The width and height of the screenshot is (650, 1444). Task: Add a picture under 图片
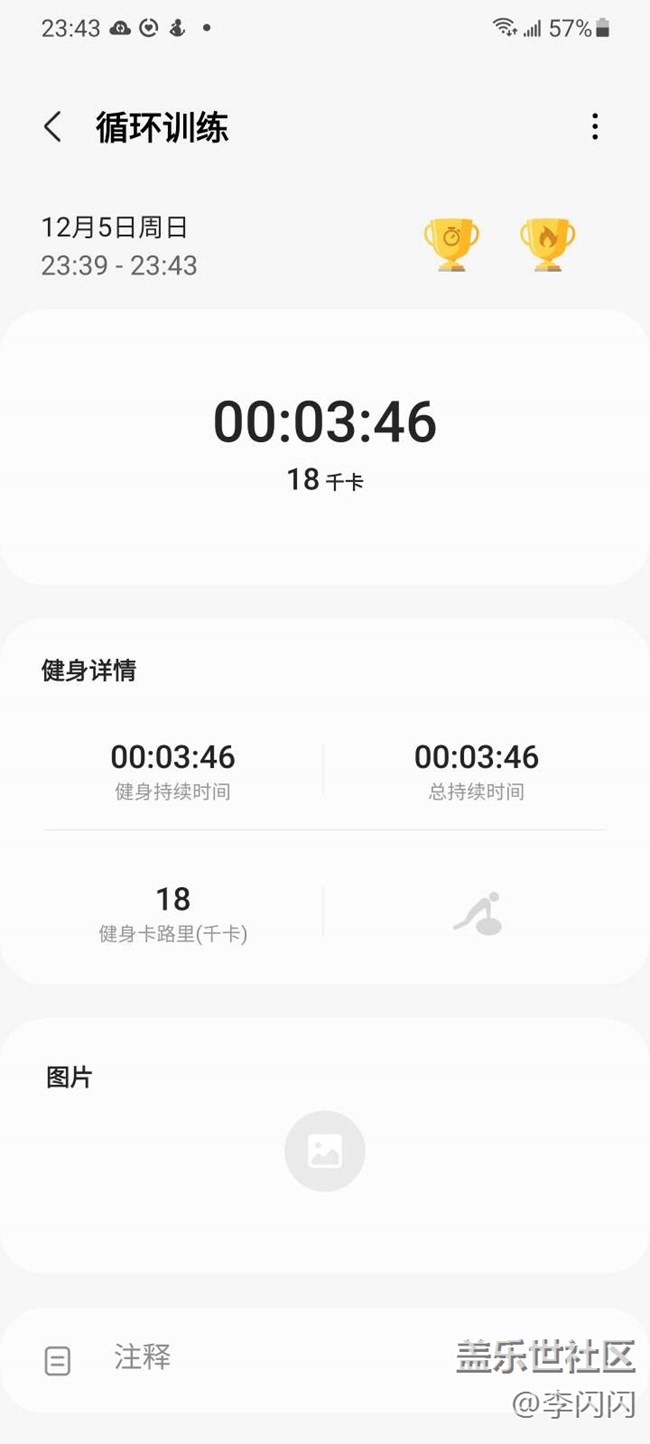325,1151
